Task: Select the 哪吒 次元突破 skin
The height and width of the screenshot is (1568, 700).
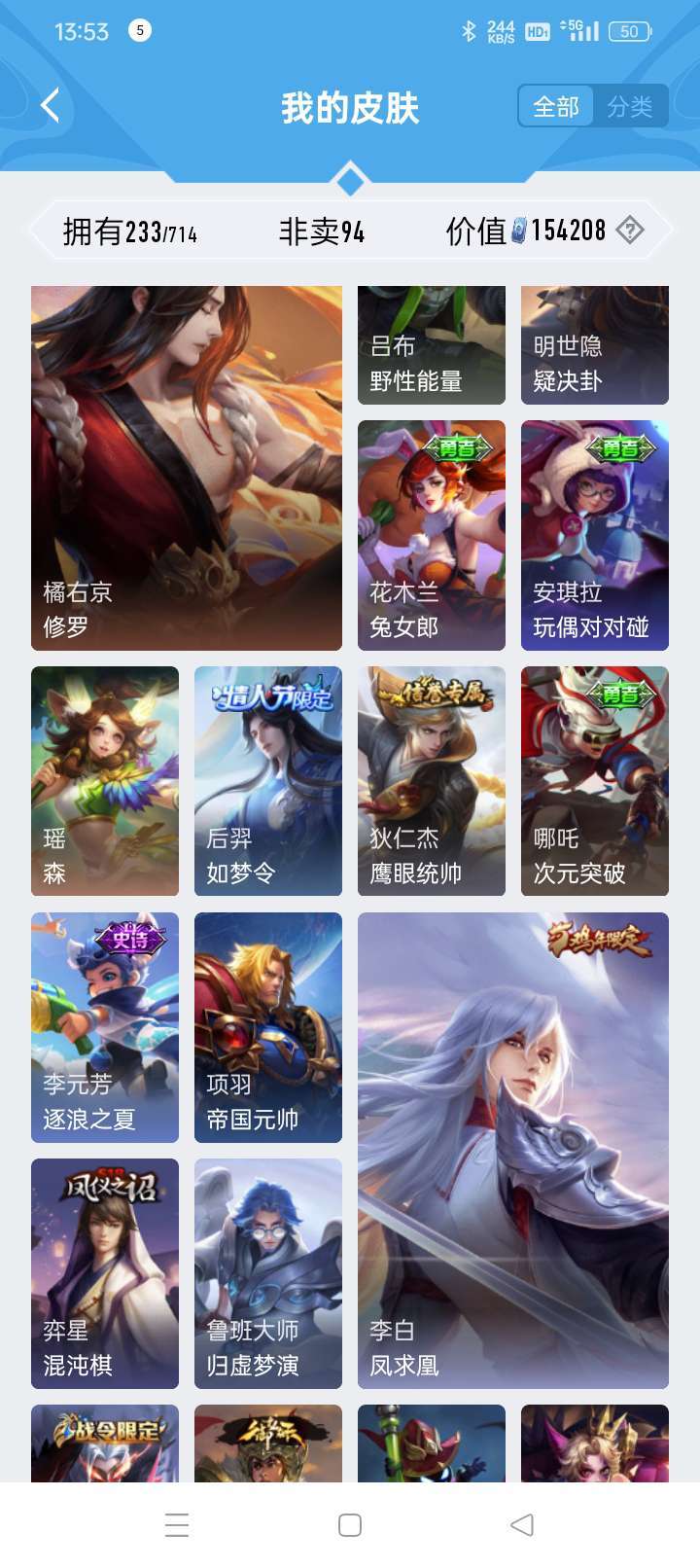Action: [x=595, y=781]
